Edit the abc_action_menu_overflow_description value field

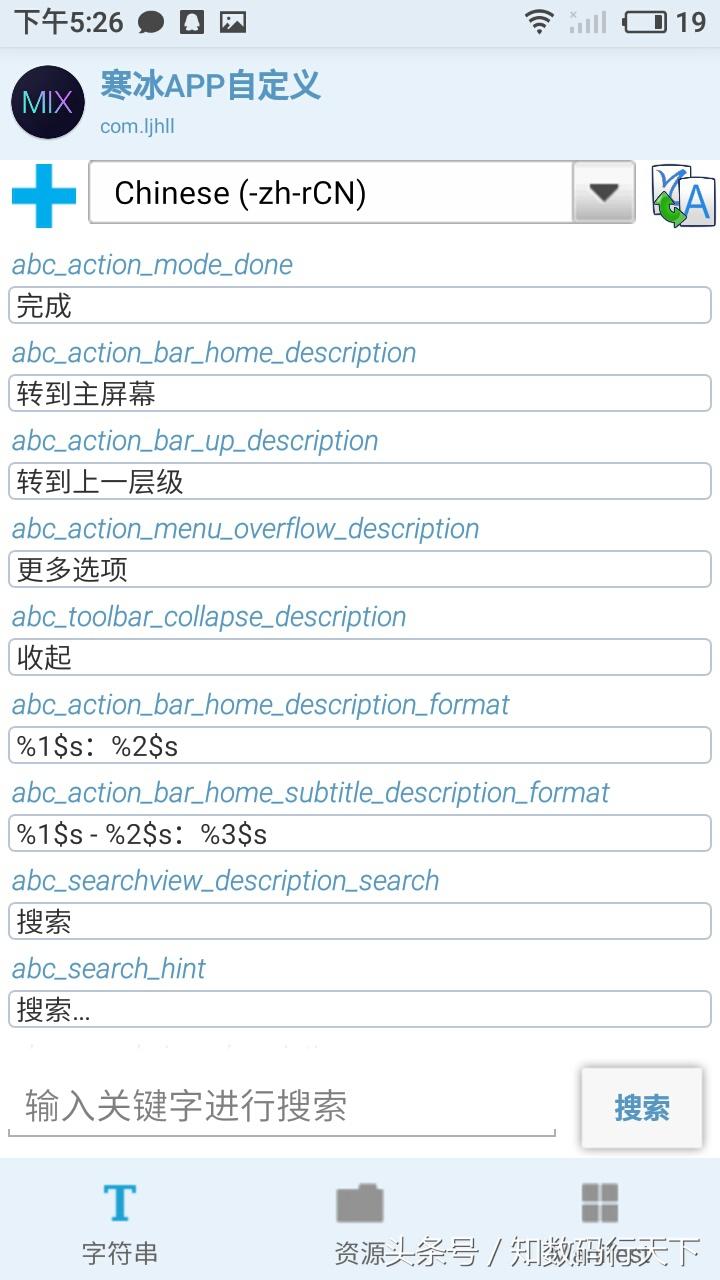point(360,570)
